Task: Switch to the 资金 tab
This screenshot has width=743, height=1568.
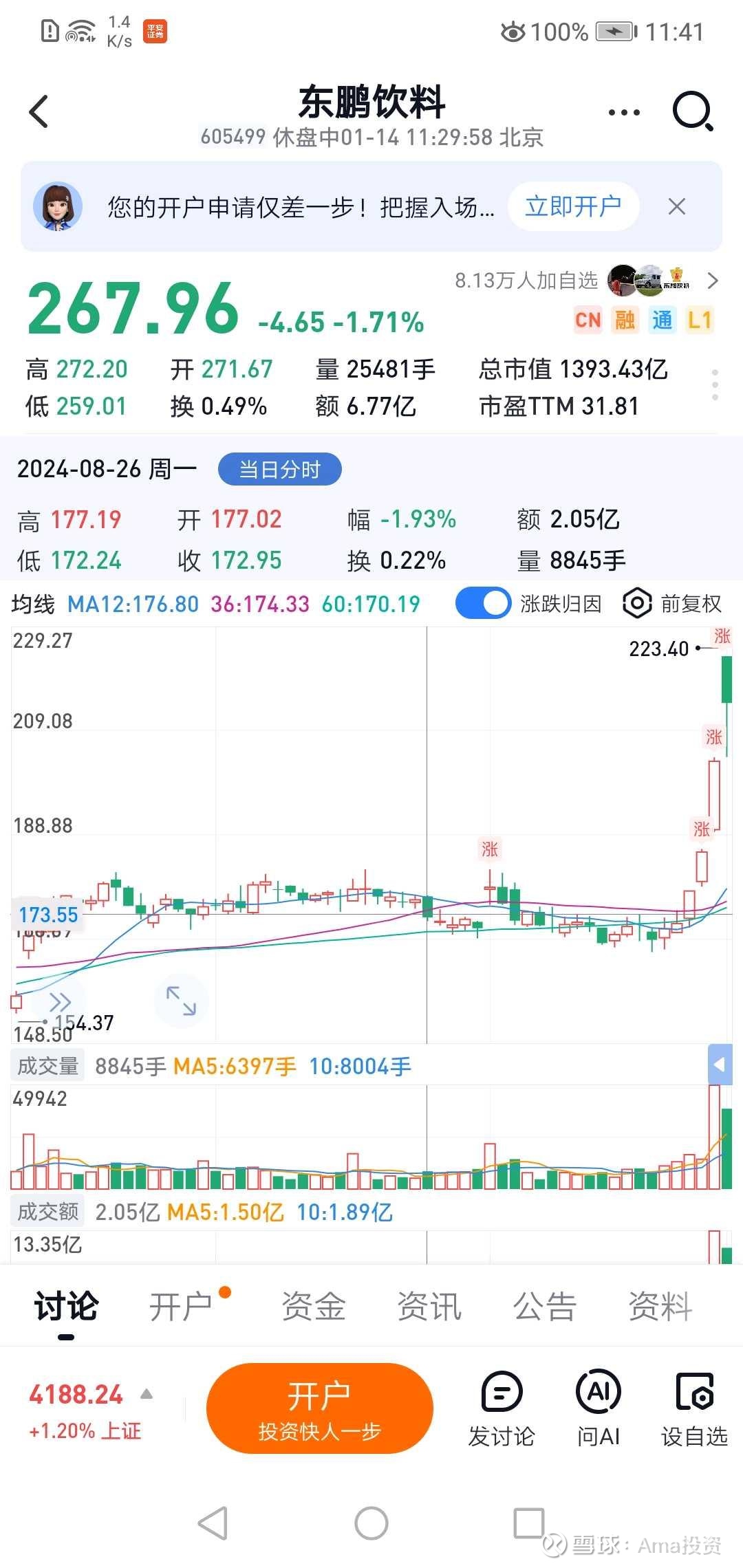Action: pos(314,1307)
